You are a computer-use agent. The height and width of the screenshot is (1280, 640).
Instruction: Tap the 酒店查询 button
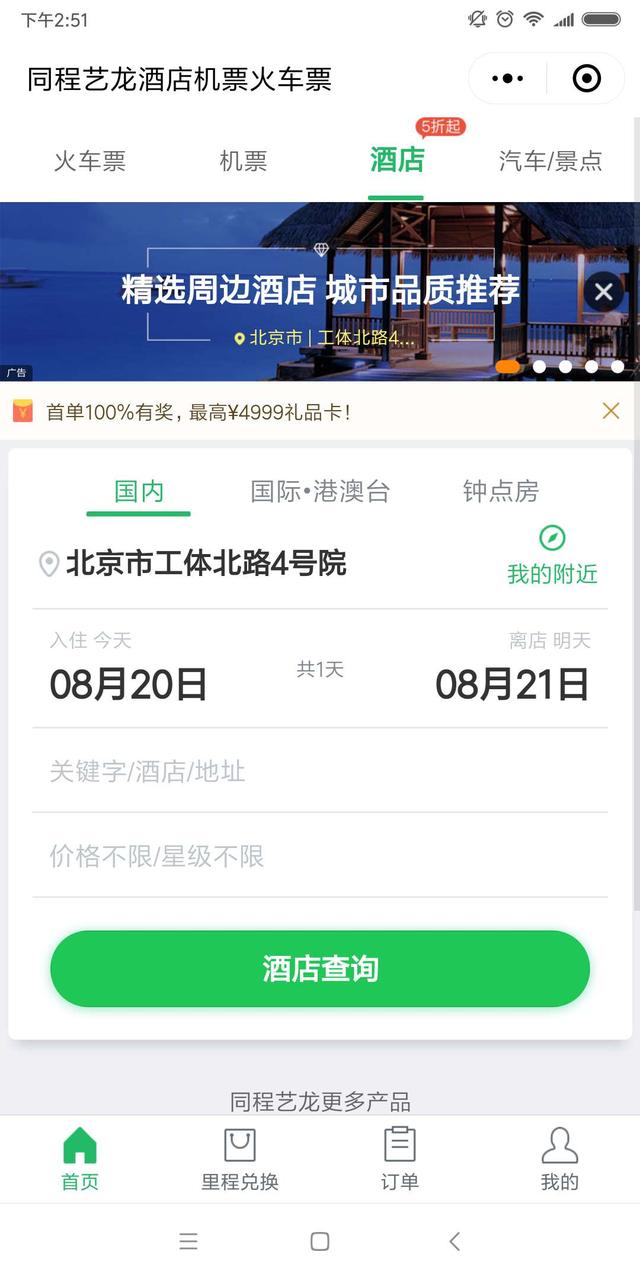320,969
